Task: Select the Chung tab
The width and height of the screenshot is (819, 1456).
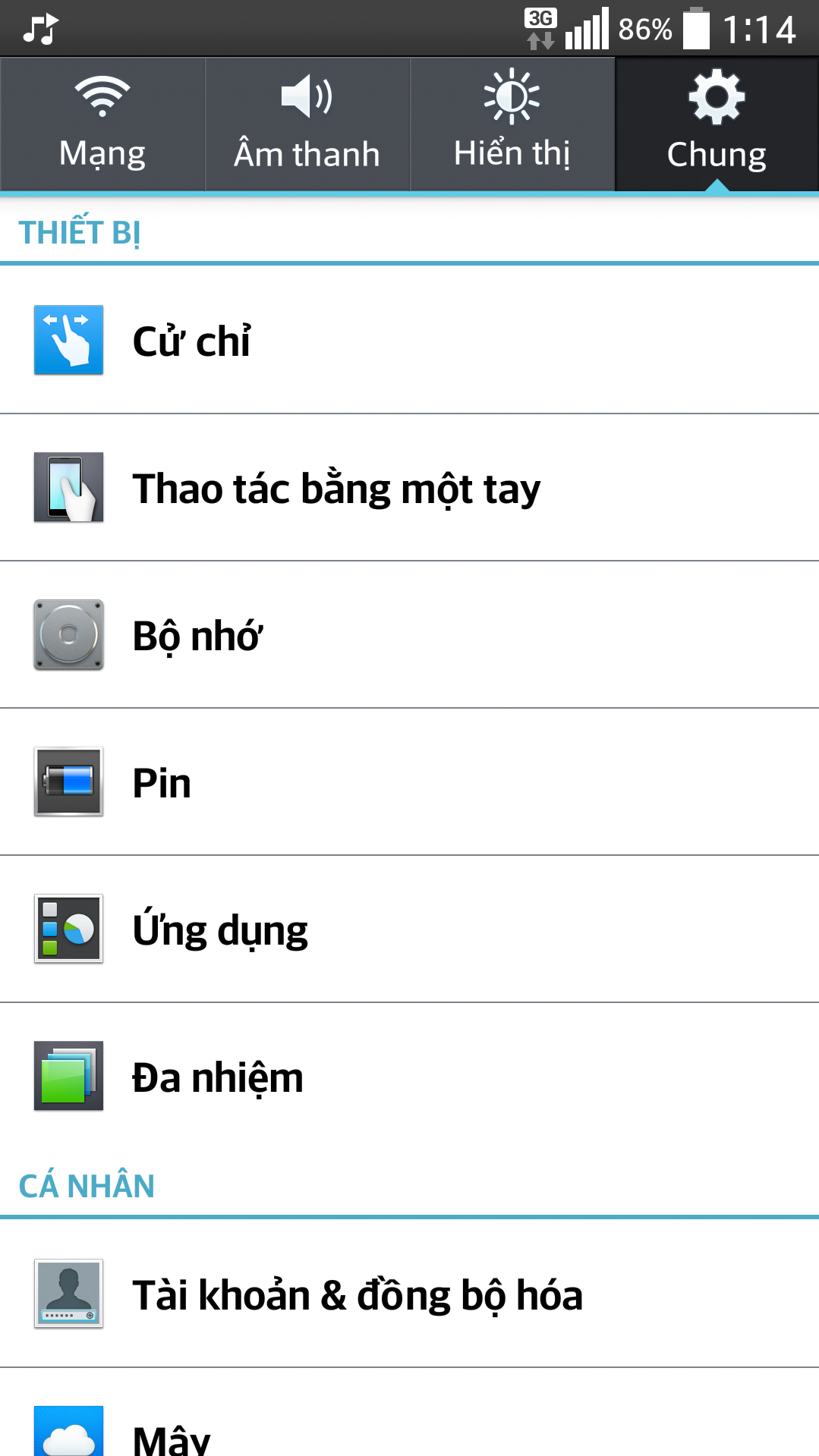Action: tap(717, 124)
